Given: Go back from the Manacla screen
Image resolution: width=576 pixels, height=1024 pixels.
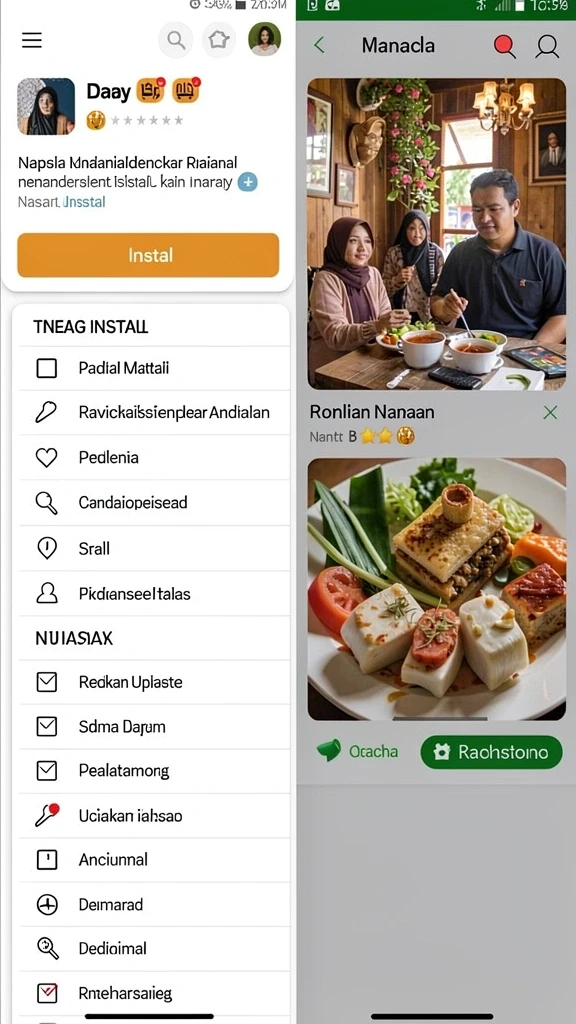Looking at the screenshot, I should [319, 45].
